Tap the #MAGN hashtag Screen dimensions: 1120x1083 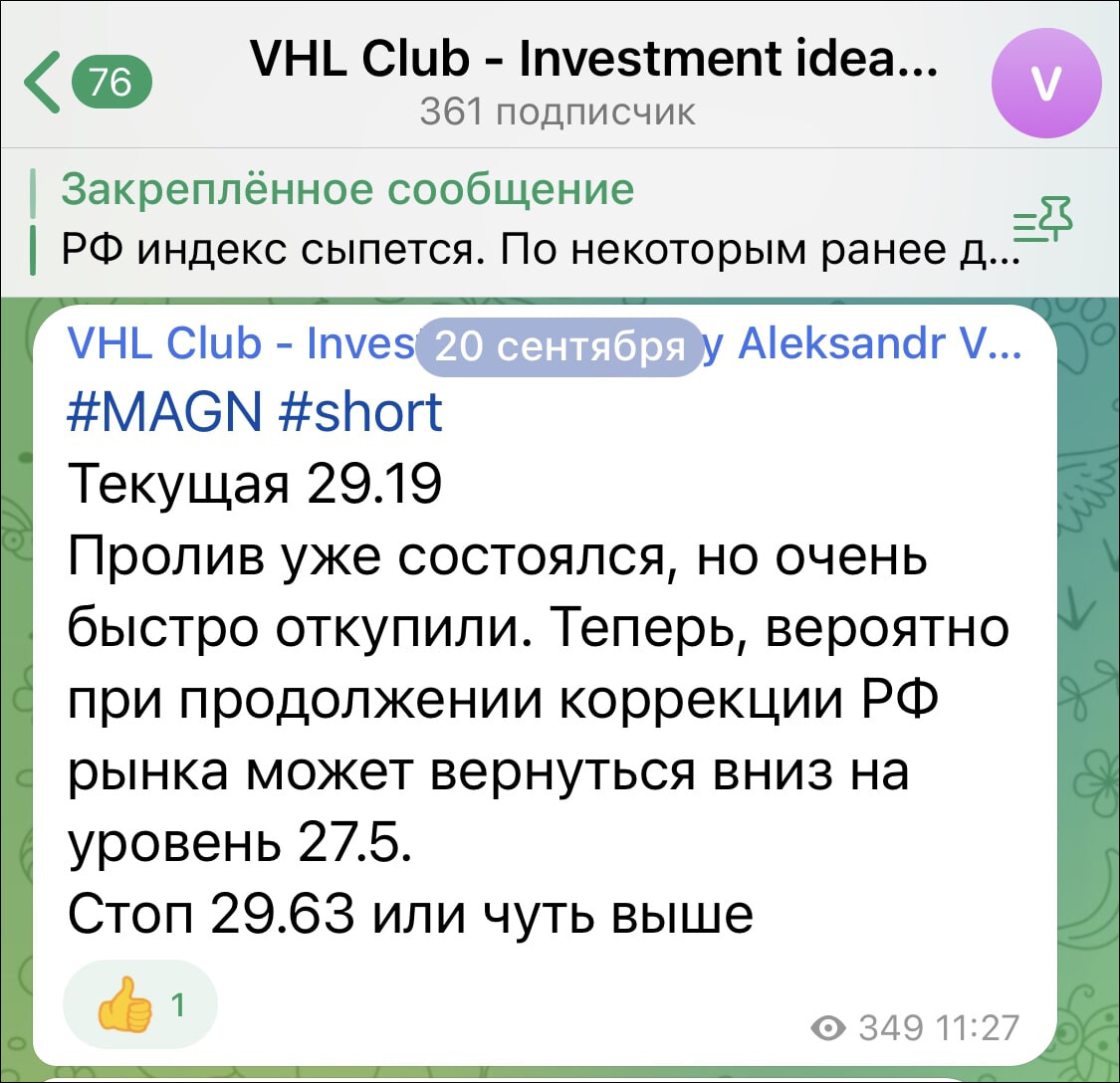165,411
